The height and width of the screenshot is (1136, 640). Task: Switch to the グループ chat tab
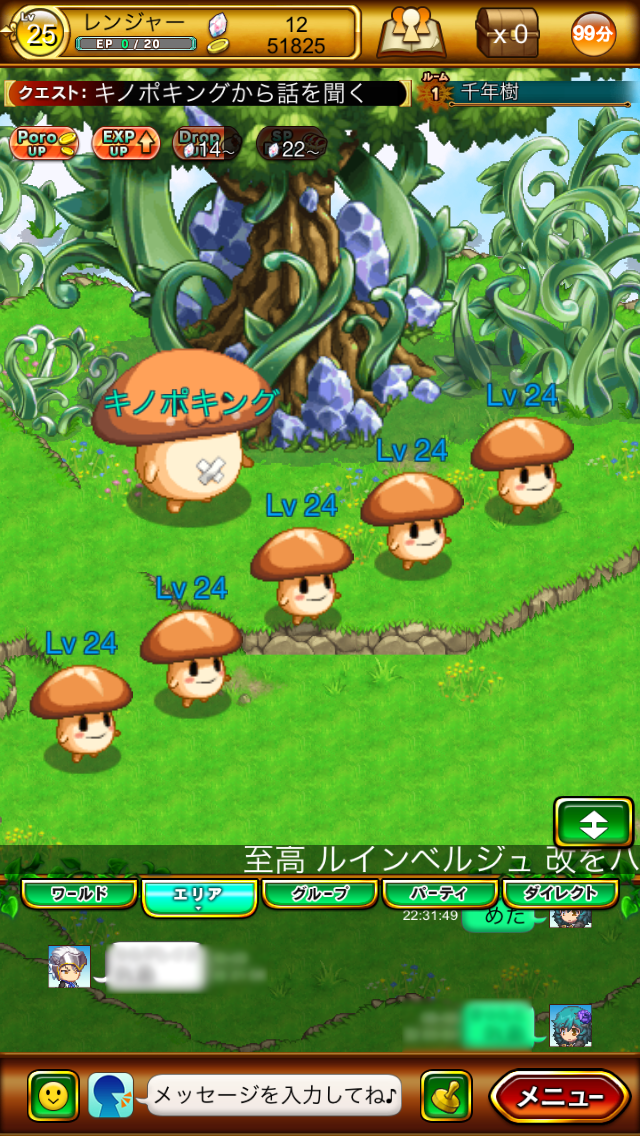pos(320,893)
